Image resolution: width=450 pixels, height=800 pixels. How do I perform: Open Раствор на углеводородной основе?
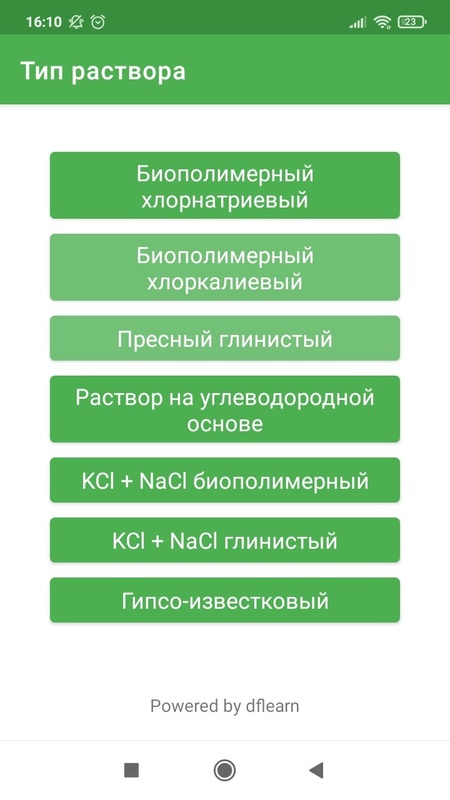(224, 409)
